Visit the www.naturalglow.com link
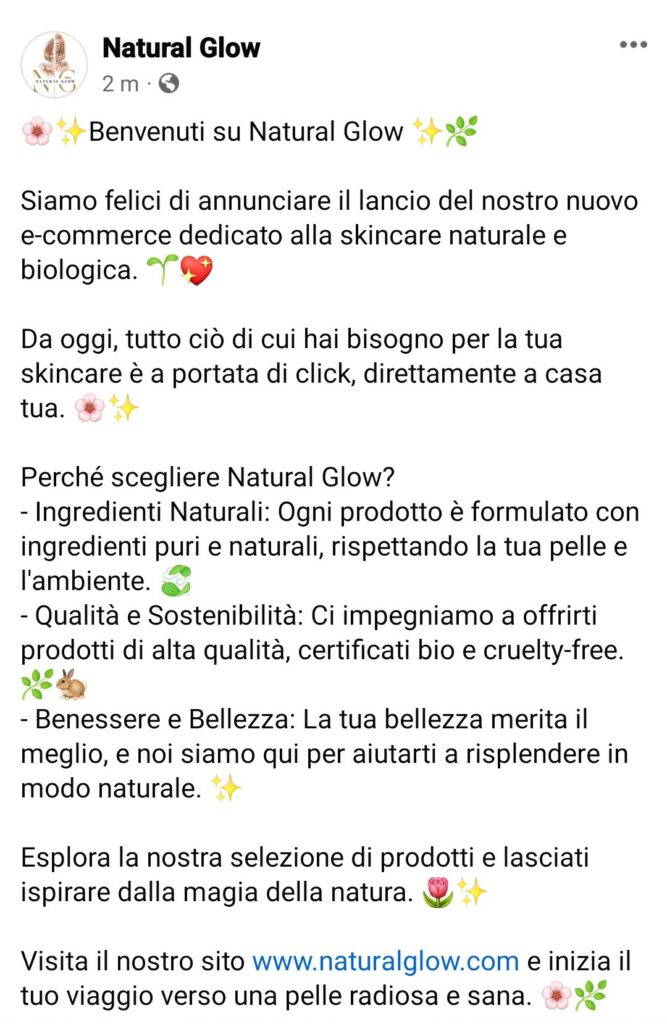 (x=385, y=962)
